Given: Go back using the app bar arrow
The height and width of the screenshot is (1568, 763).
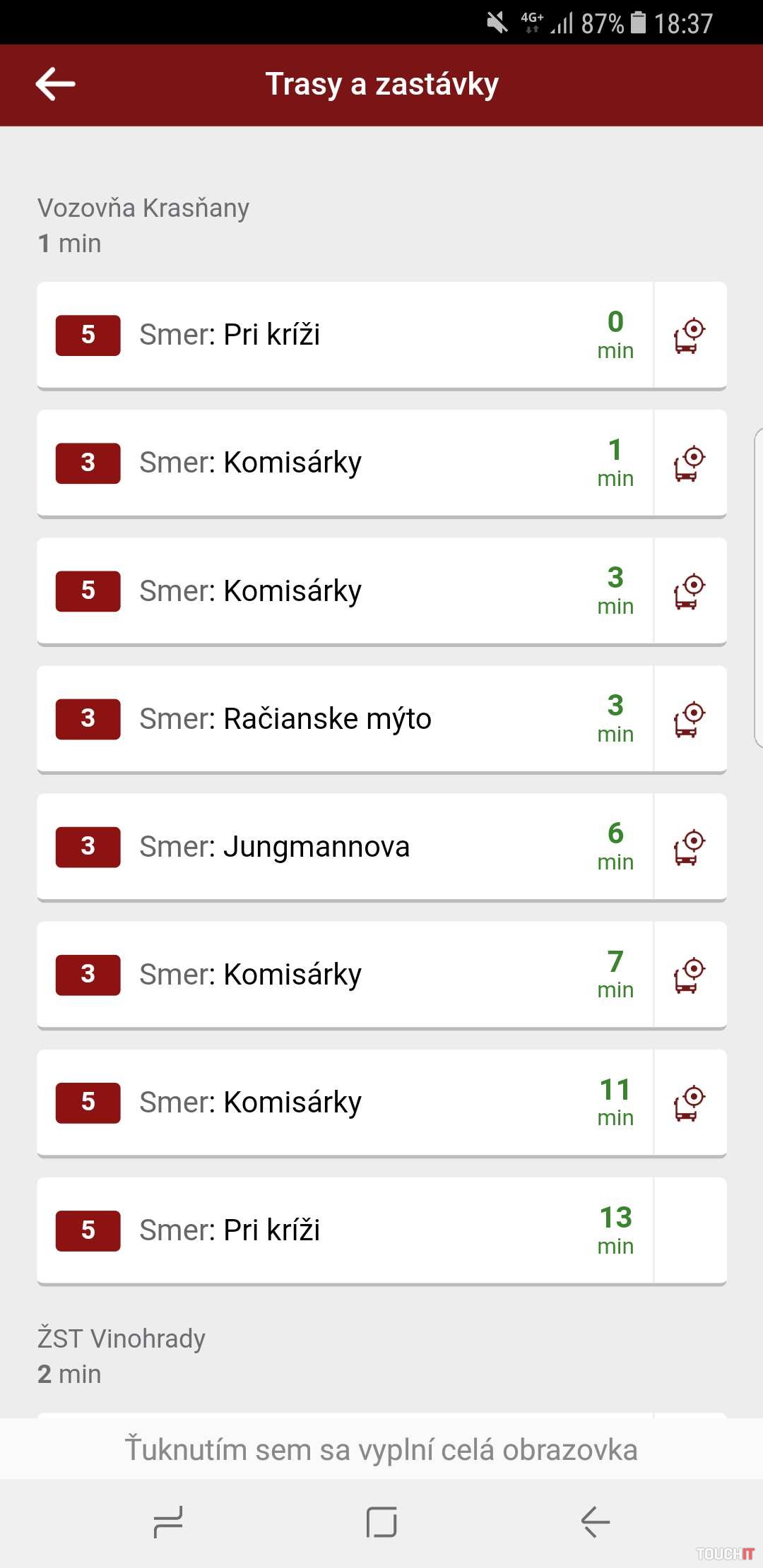Looking at the screenshot, I should (x=55, y=84).
